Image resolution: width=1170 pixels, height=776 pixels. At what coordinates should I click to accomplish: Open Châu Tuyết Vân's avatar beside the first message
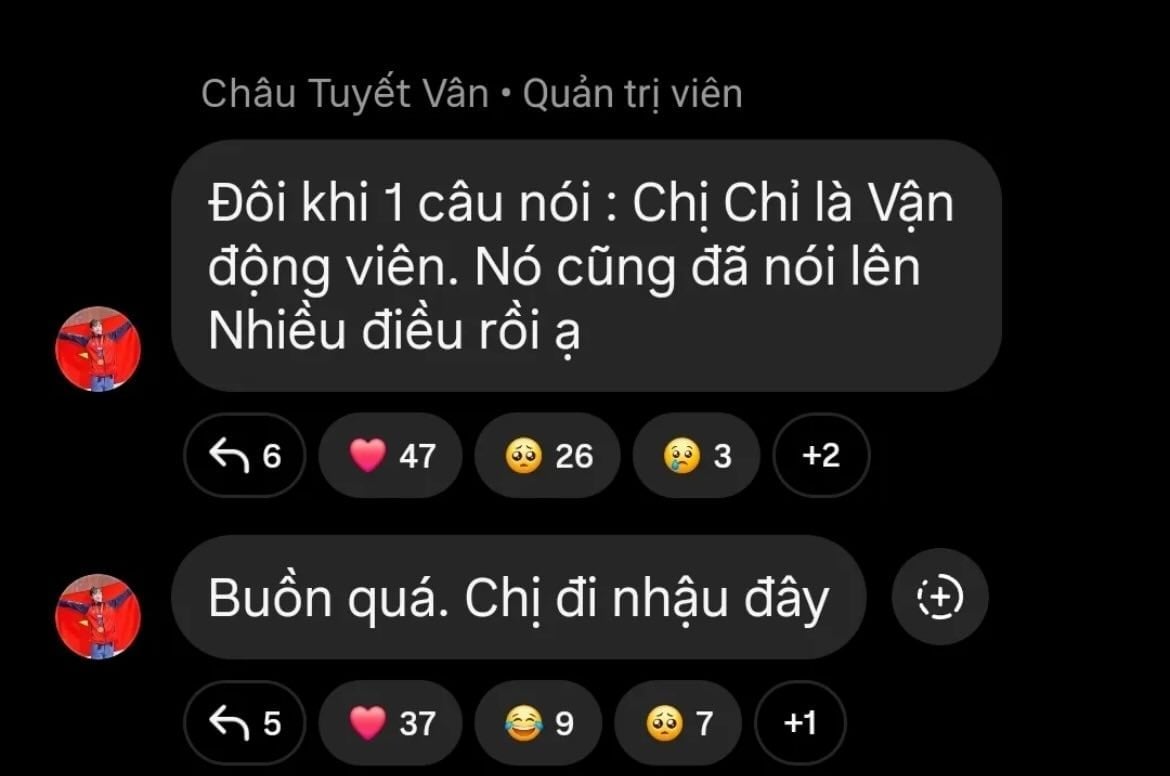(98, 349)
